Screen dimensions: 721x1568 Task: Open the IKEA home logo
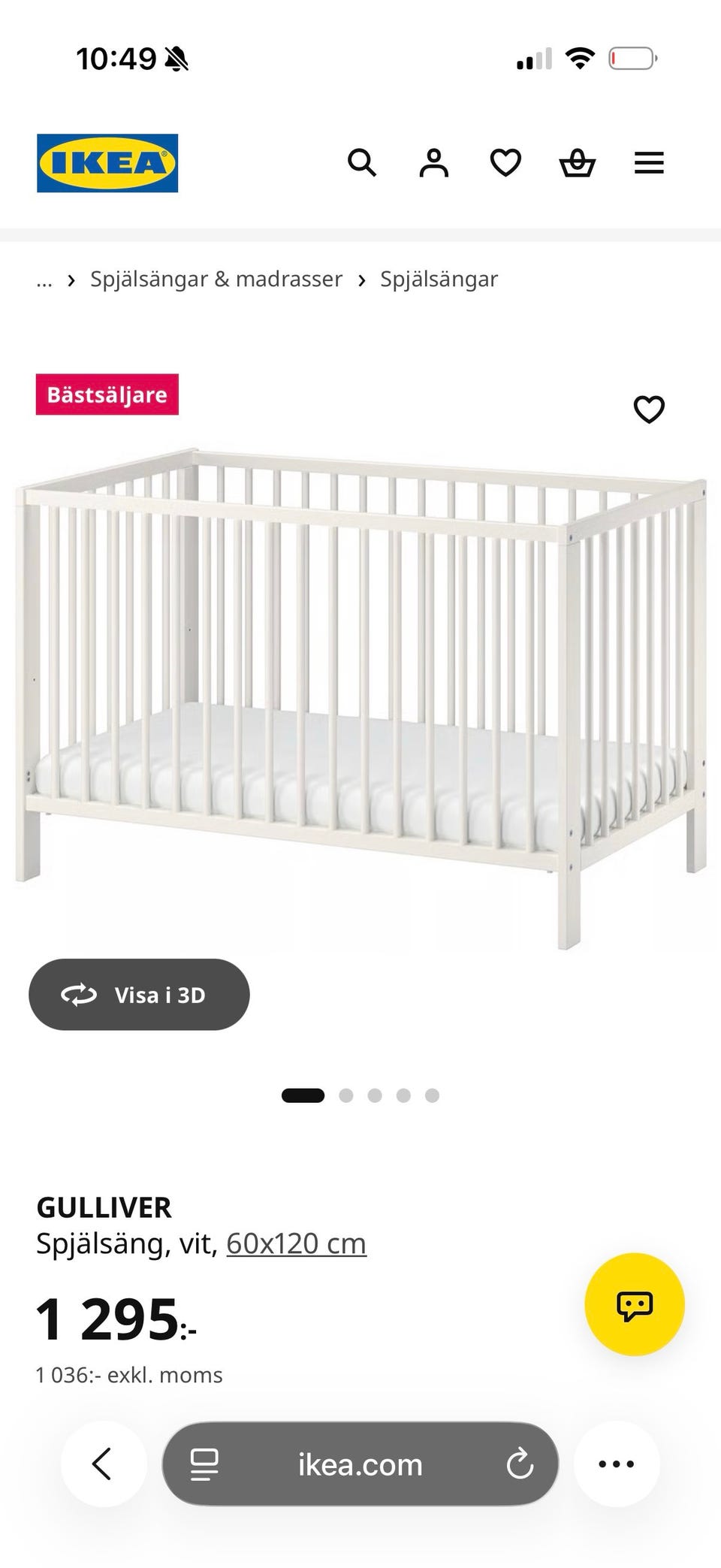107,163
